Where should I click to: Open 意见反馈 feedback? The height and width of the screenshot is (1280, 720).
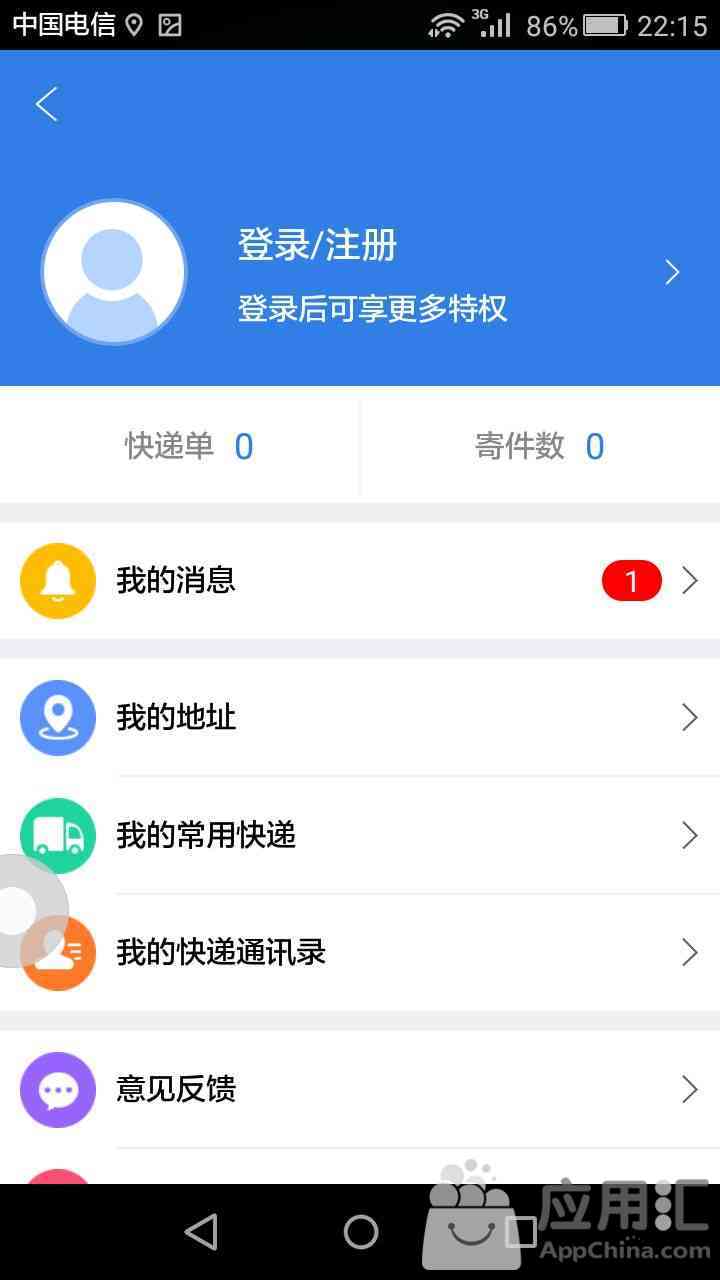[x=360, y=1089]
